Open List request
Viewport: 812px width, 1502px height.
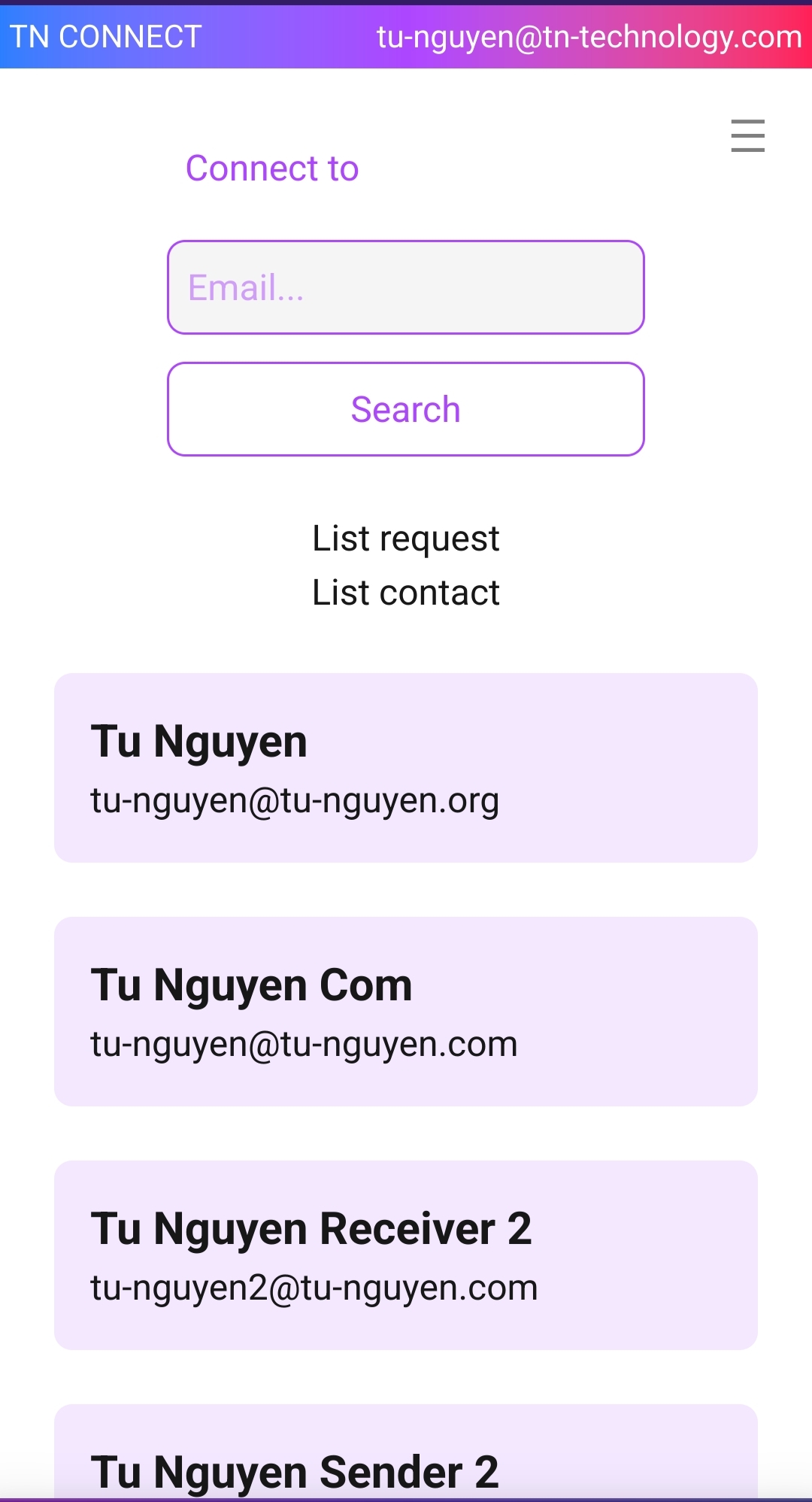406,539
